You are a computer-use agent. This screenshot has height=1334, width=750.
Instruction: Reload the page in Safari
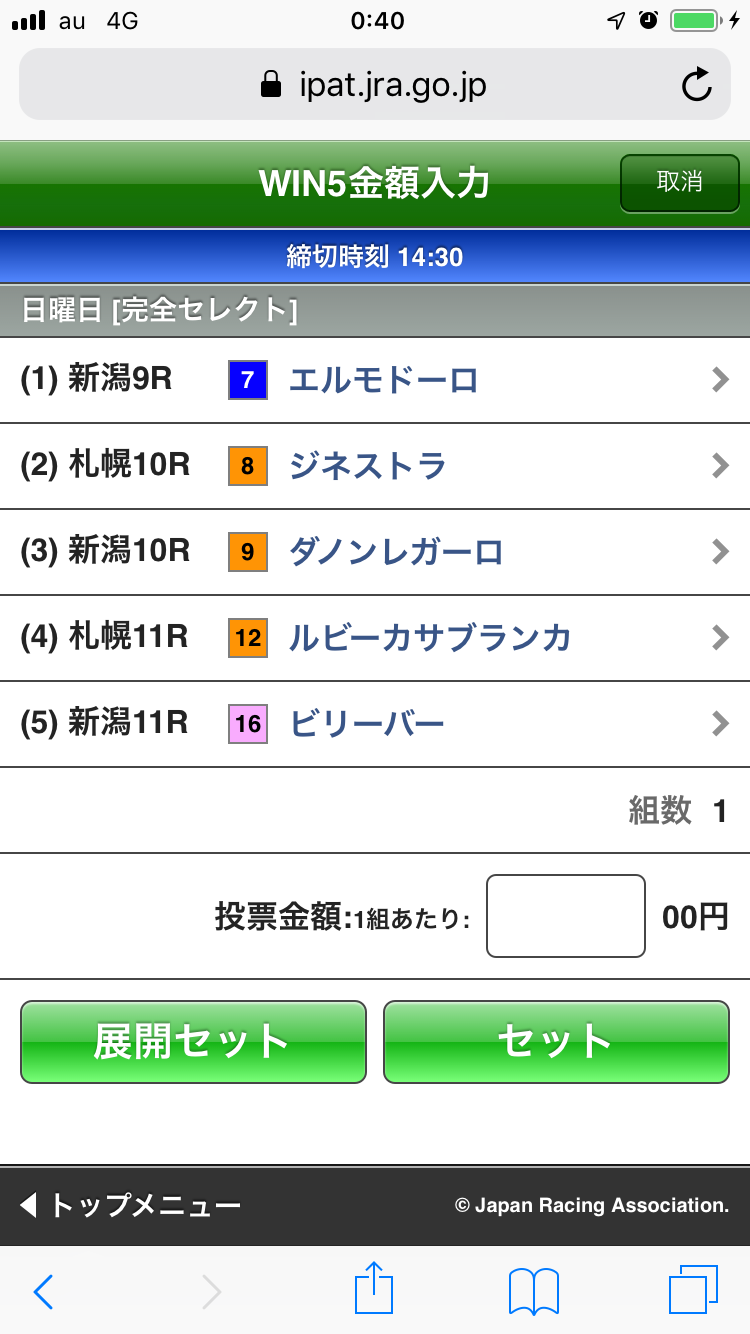point(696,86)
